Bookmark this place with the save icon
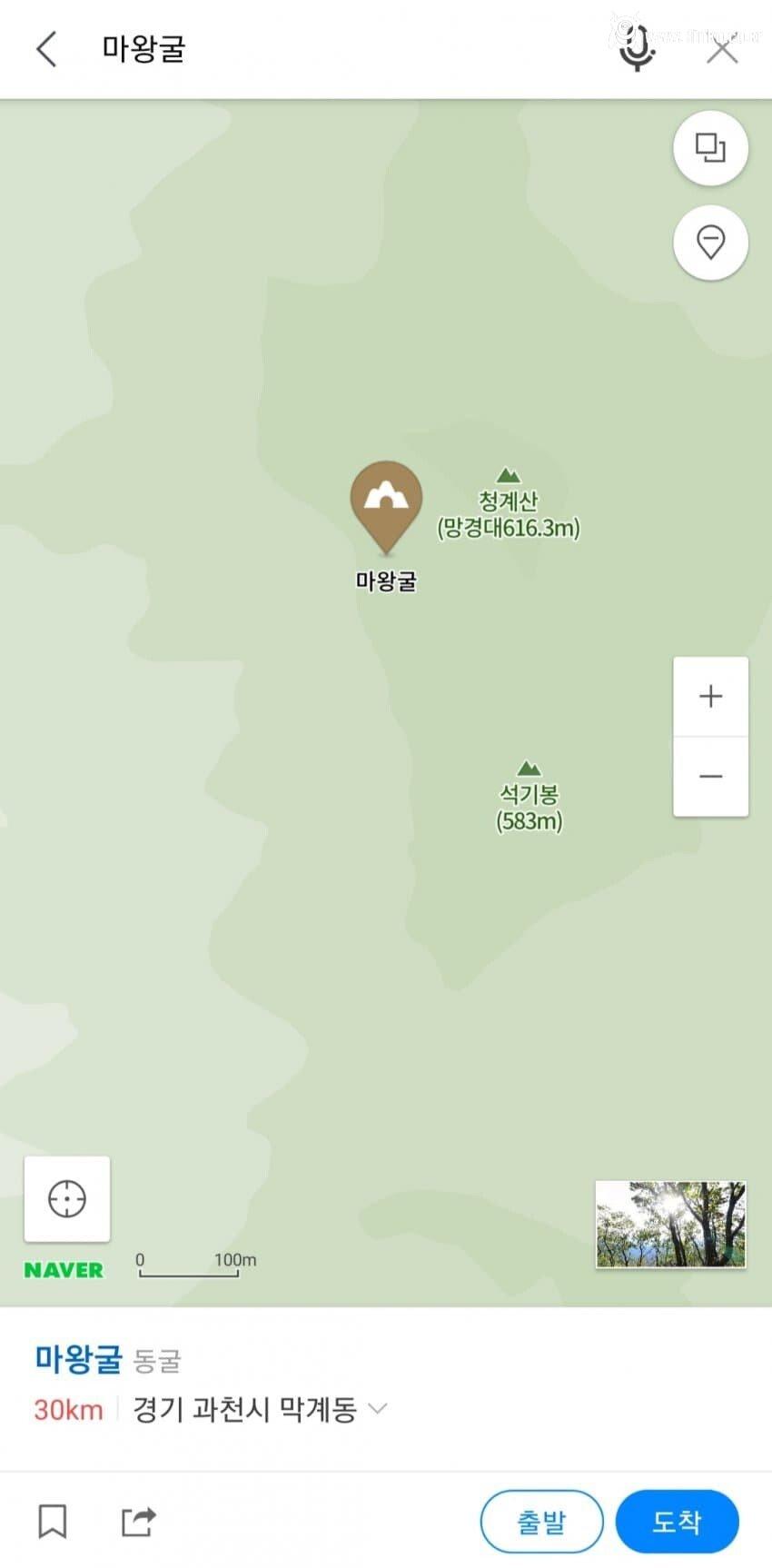The image size is (772, 1568). (x=52, y=1521)
